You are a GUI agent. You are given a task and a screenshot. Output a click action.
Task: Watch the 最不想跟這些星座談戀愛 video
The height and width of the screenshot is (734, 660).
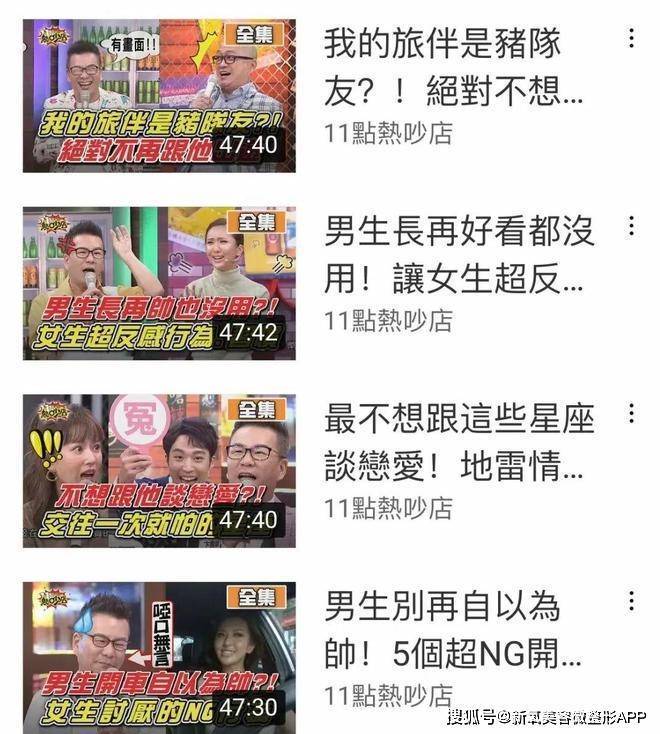tap(159, 470)
